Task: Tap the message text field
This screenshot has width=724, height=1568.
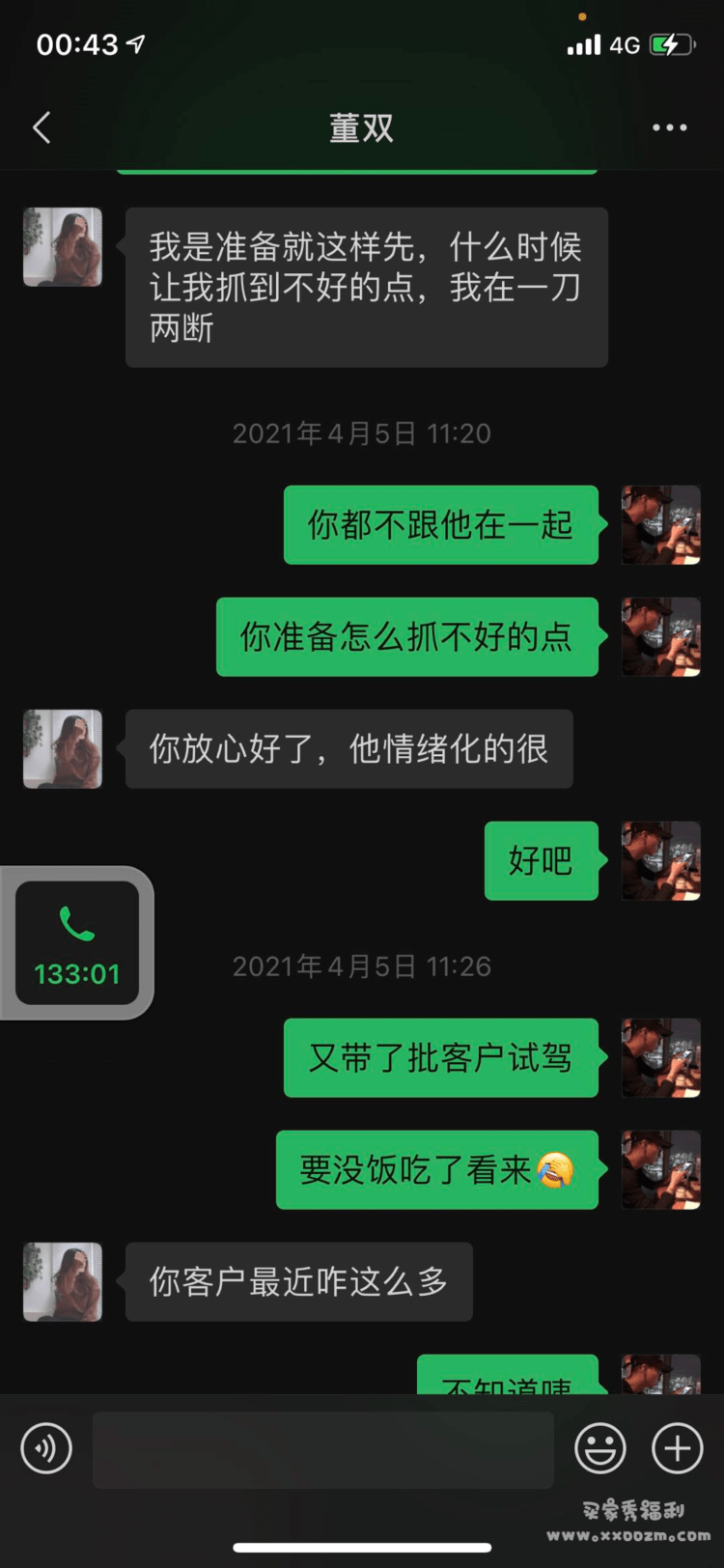Action: coord(322,1449)
